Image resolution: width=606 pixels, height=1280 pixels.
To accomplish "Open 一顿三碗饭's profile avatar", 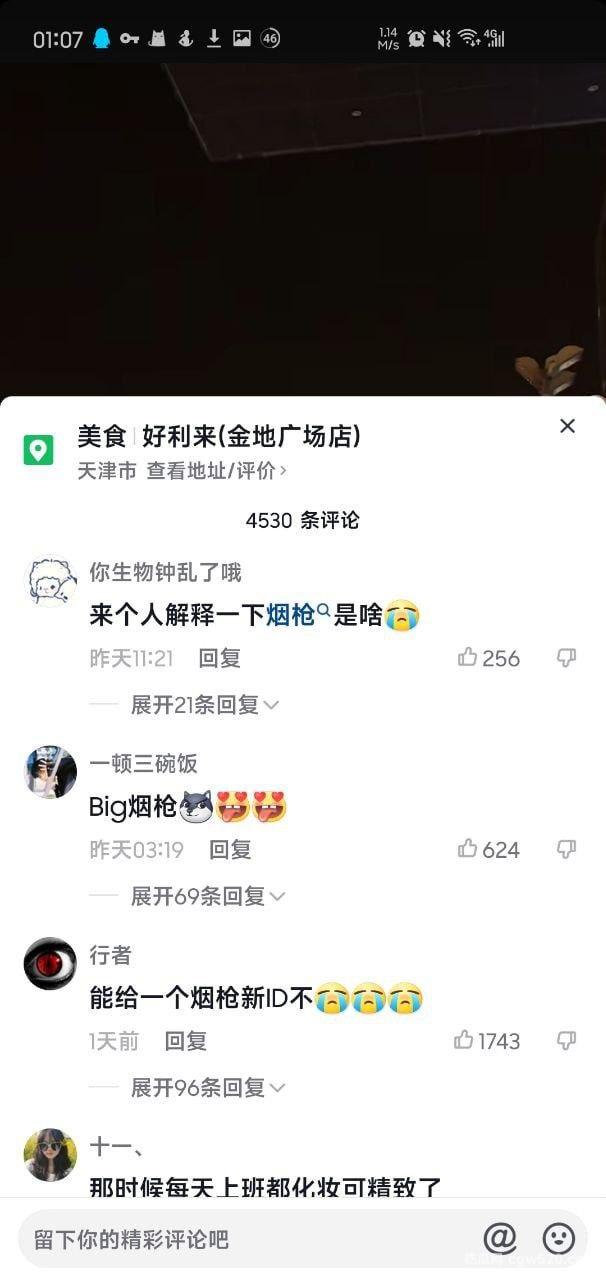I will click(50, 773).
